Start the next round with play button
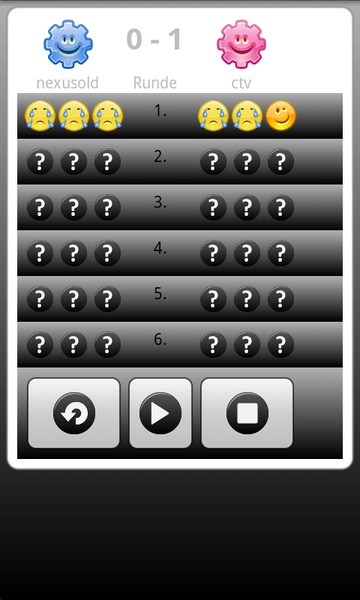This screenshot has height=600, width=360. tap(160, 413)
